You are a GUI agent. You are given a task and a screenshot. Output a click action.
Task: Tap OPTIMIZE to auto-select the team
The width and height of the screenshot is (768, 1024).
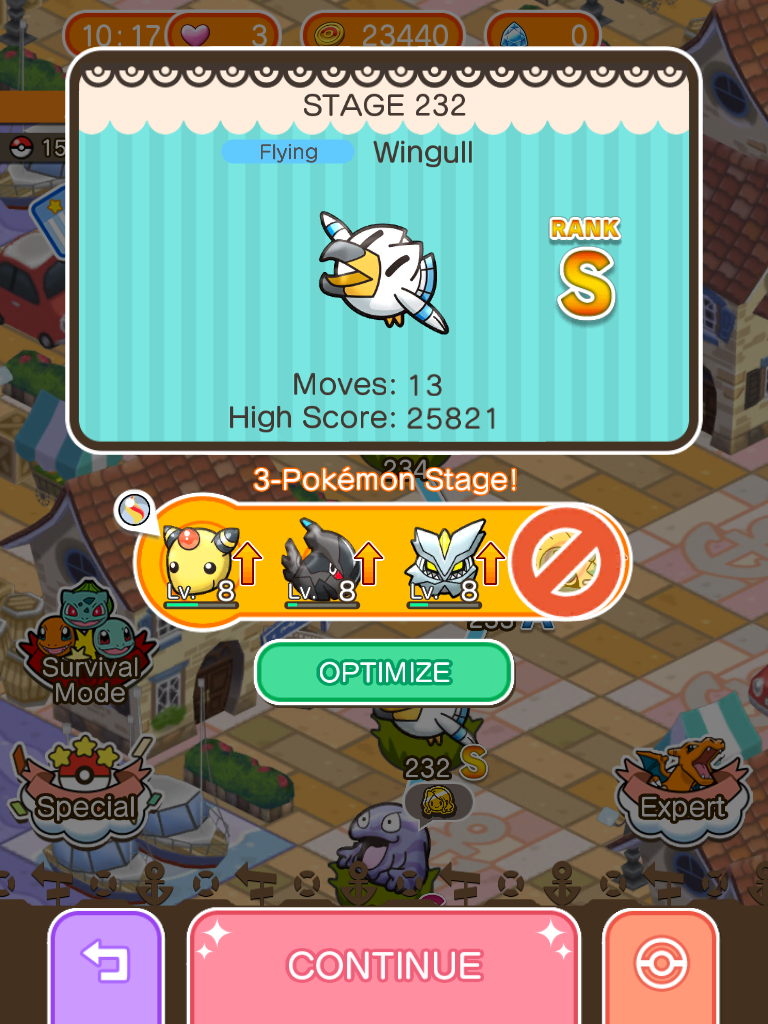[384, 673]
